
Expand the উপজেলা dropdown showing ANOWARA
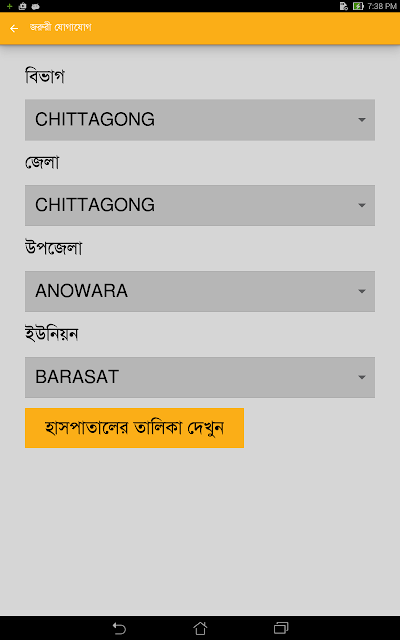point(200,291)
